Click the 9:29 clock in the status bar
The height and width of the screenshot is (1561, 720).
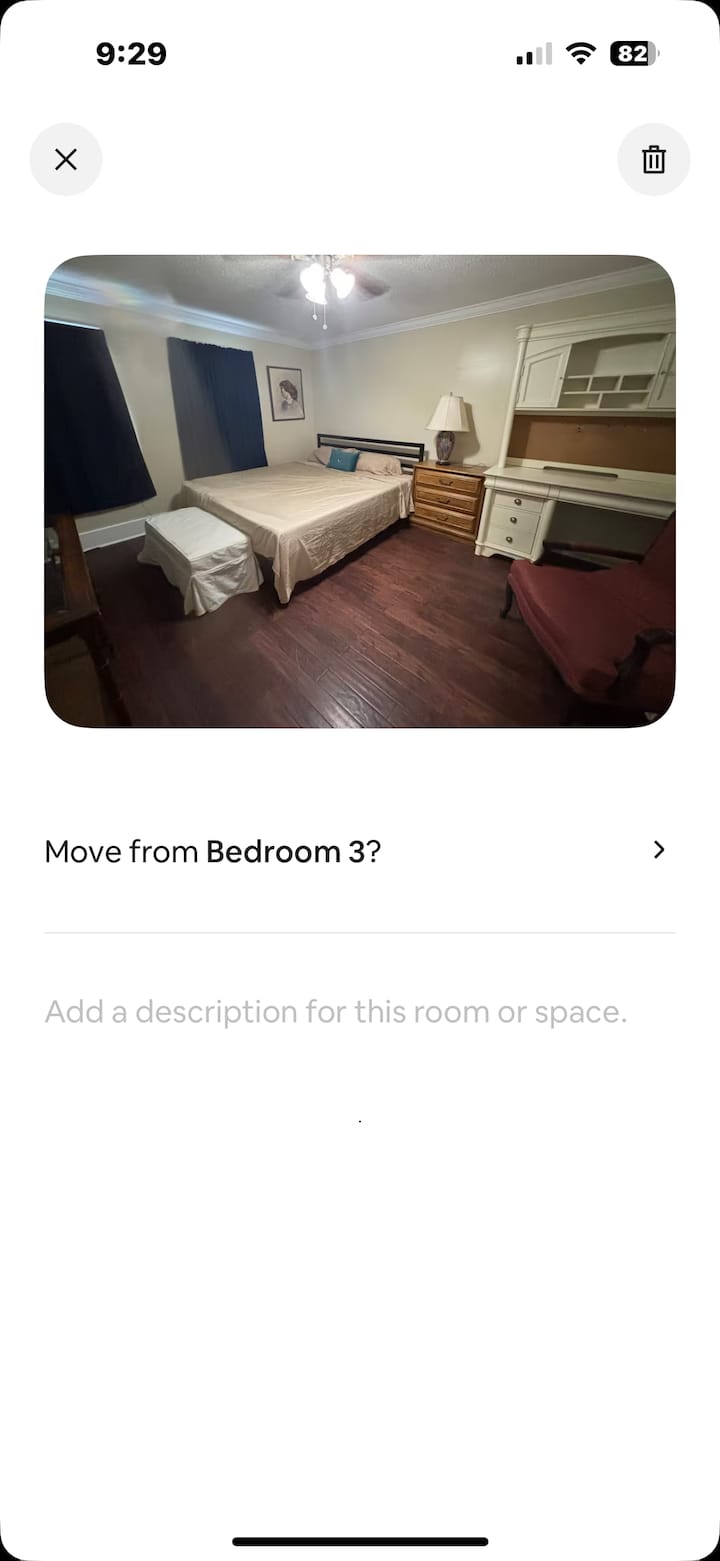pyautogui.click(x=133, y=54)
